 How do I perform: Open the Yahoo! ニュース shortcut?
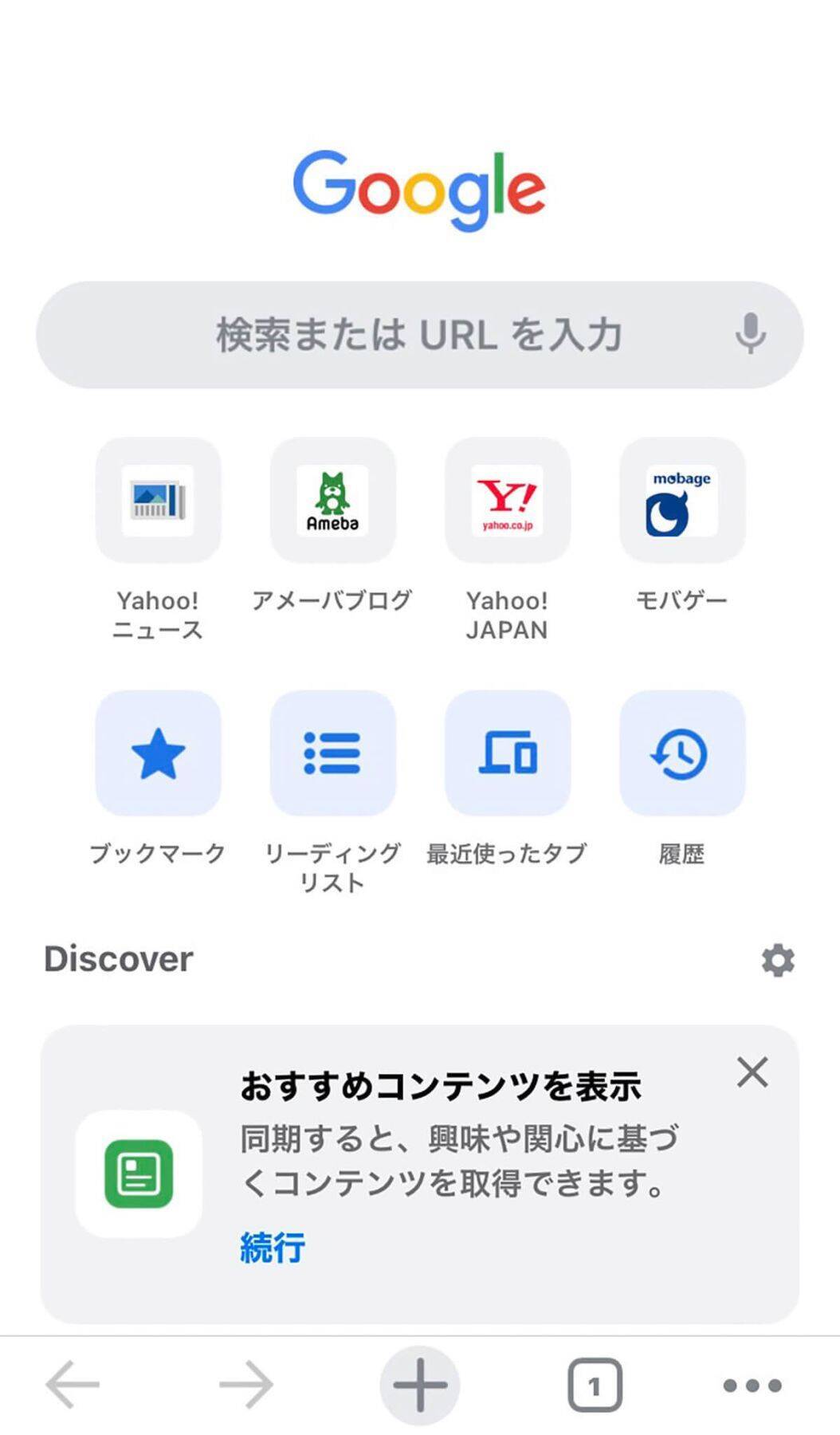[158, 500]
